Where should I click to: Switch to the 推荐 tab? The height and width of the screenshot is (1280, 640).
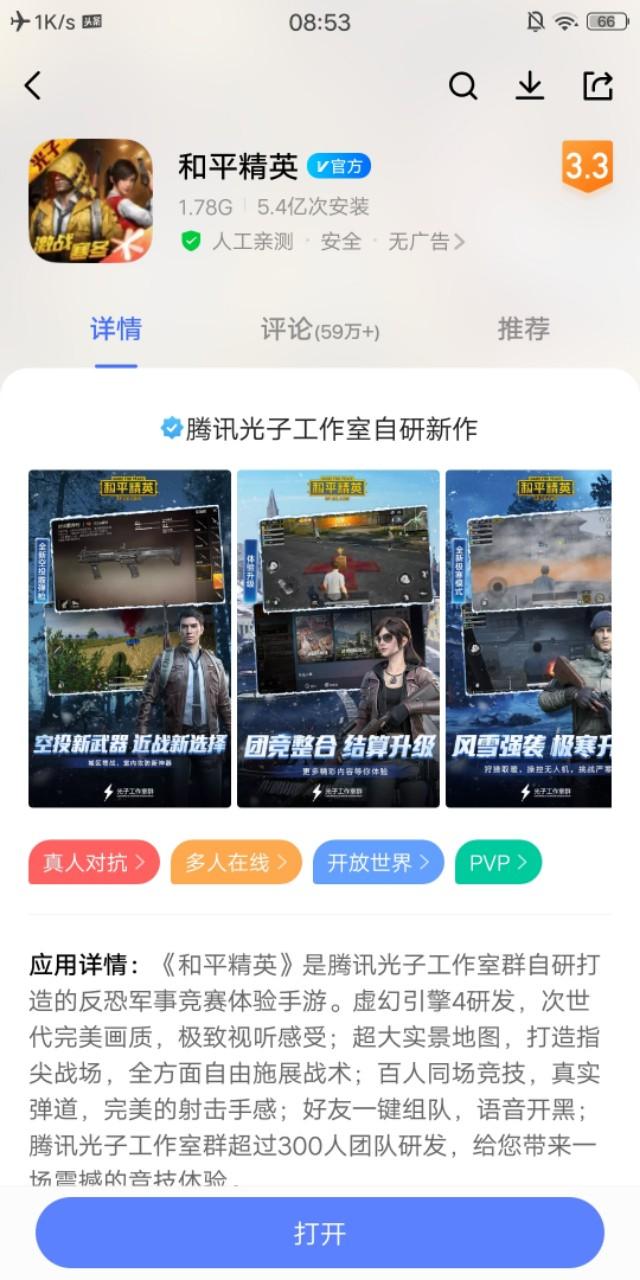coord(523,329)
